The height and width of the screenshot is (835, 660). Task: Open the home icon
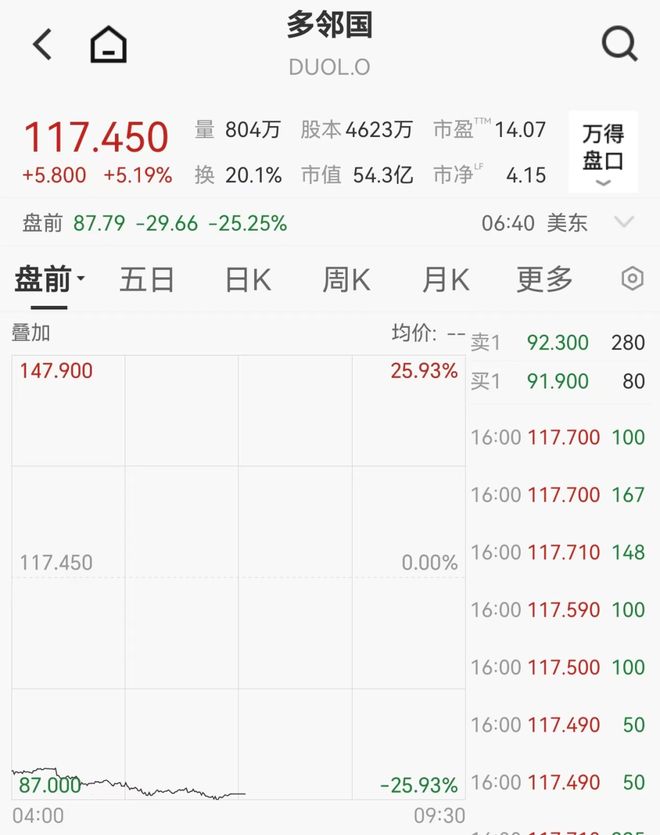click(109, 44)
